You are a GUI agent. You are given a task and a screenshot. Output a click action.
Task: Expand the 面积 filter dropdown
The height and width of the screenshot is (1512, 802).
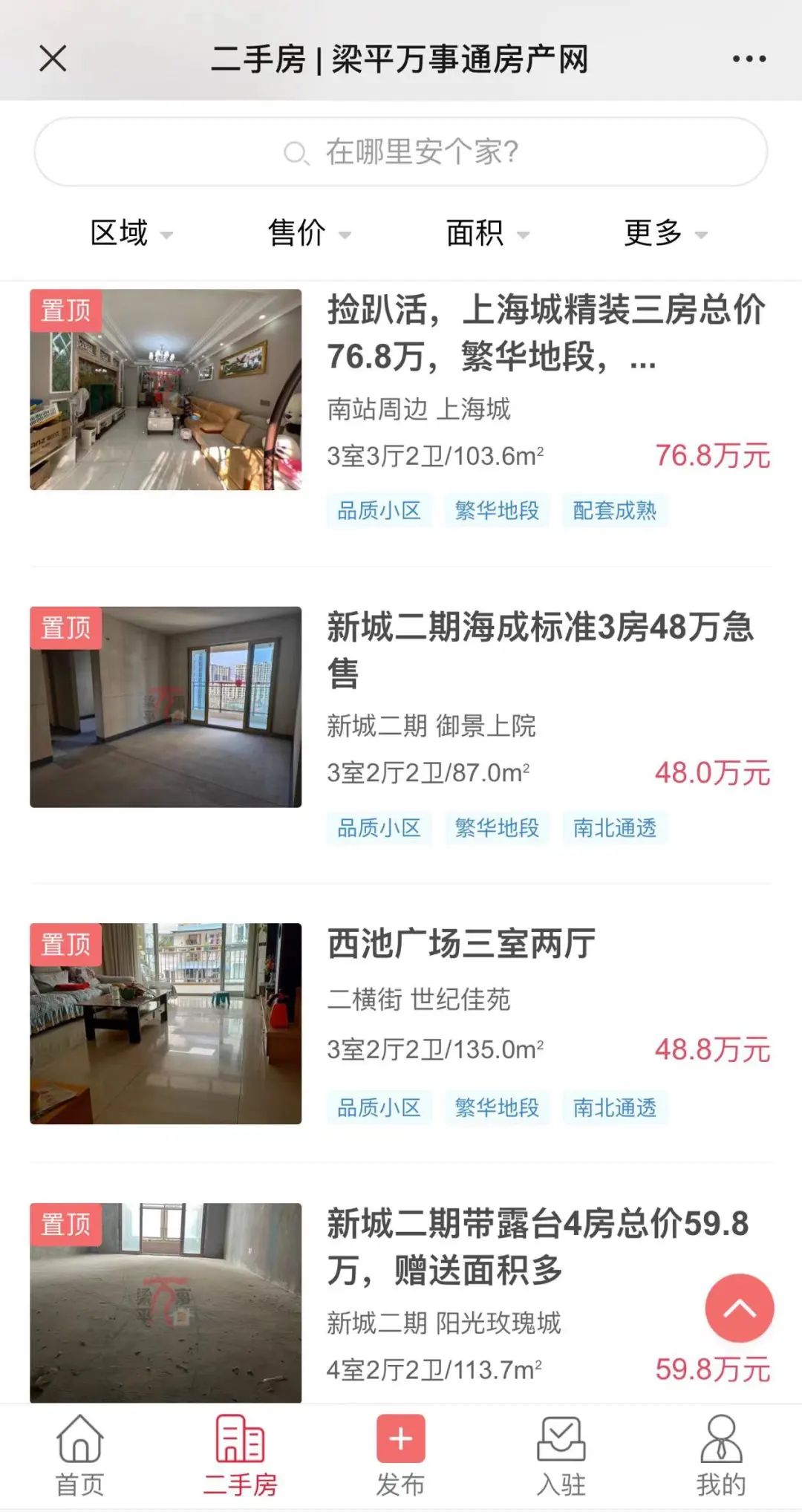[x=486, y=233]
